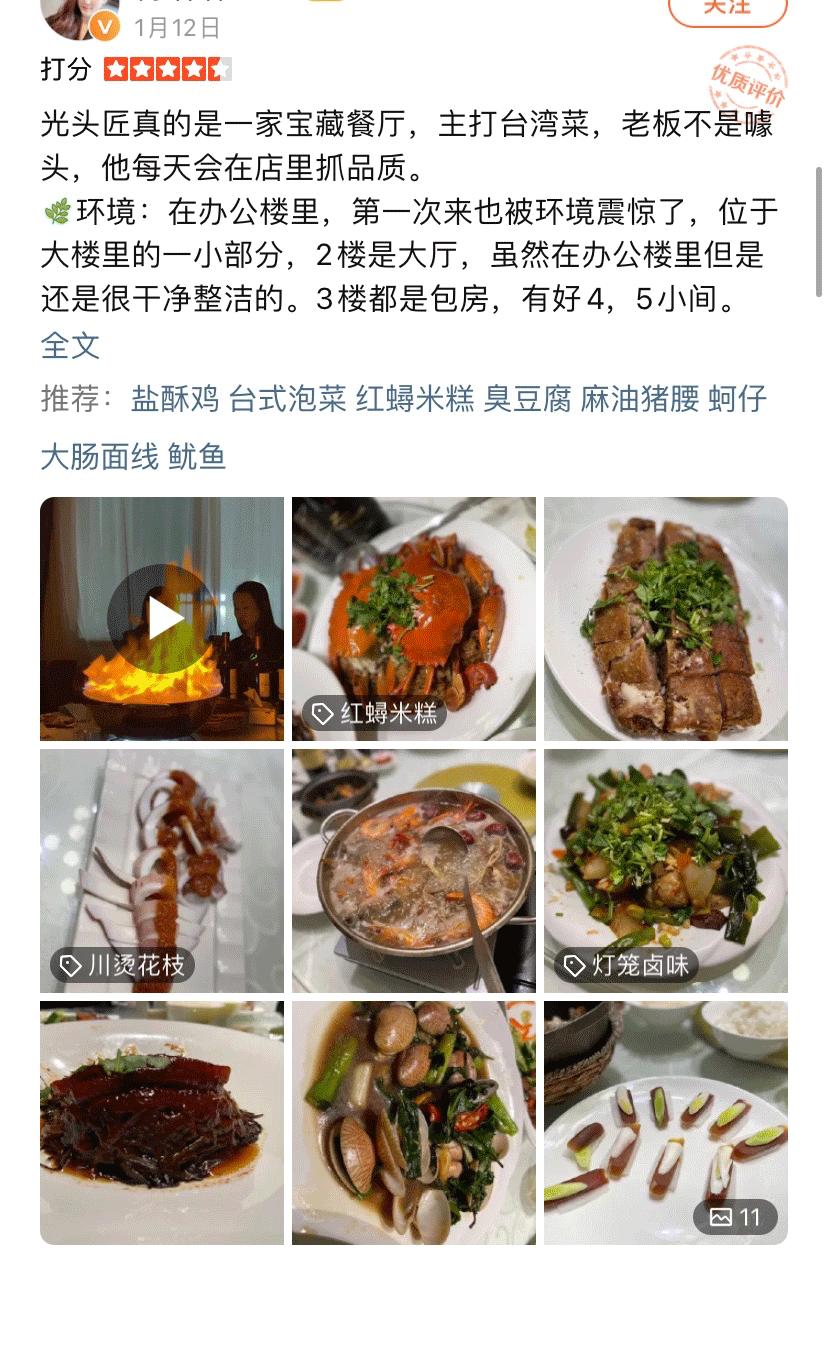
Task: Expand the review with 全文
Action: [68, 346]
